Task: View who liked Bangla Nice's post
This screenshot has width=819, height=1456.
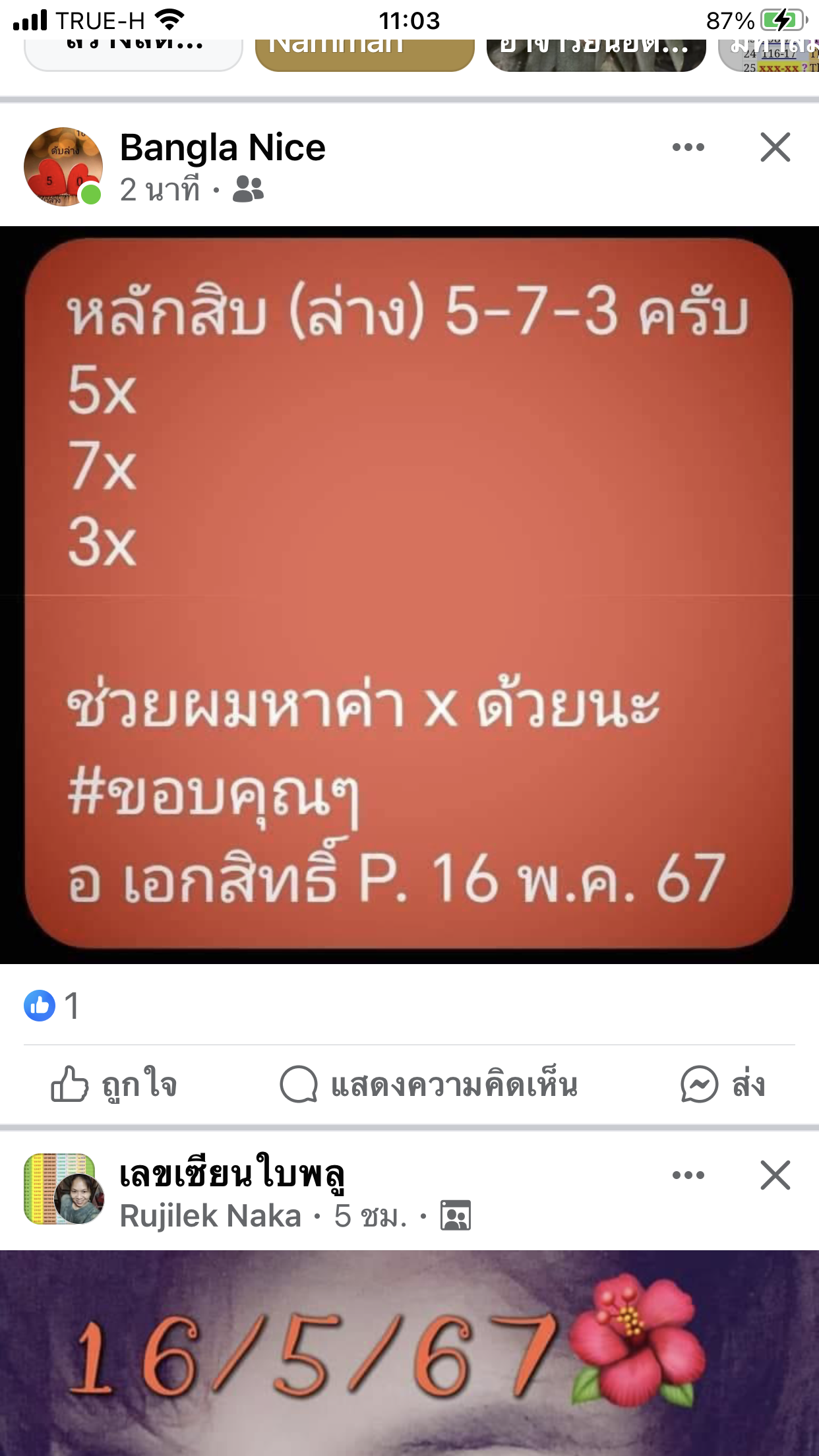Action: coord(52,1006)
